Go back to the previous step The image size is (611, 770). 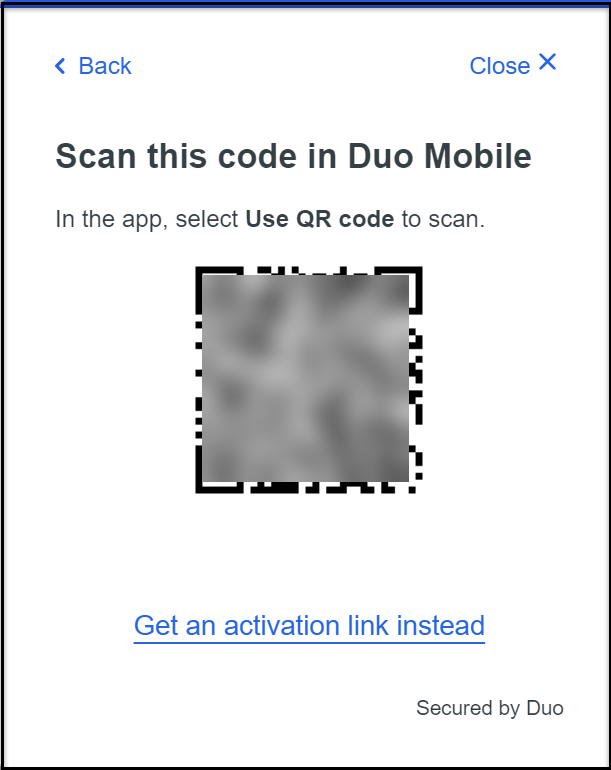(x=93, y=66)
